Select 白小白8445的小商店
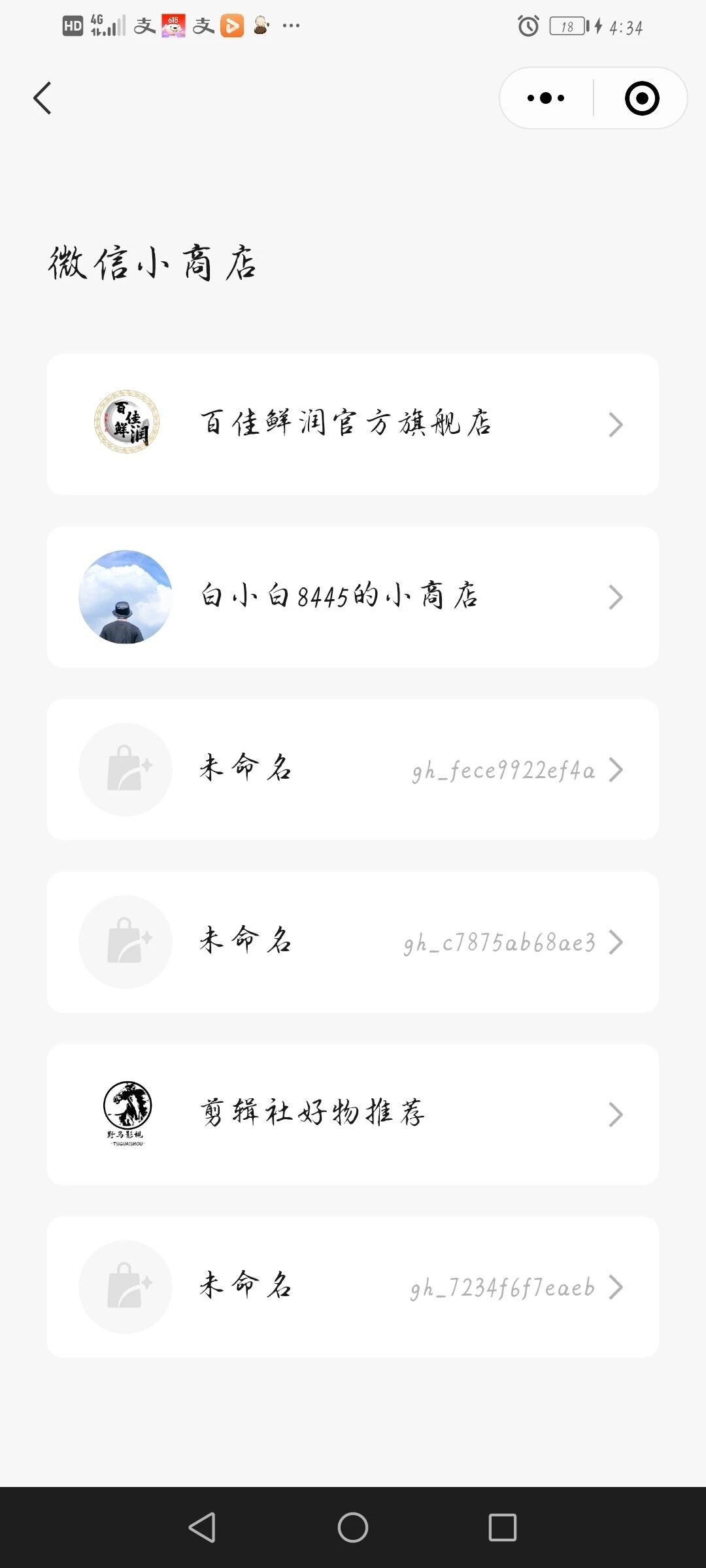This screenshot has width=706, height=1568. click(353, 597)
